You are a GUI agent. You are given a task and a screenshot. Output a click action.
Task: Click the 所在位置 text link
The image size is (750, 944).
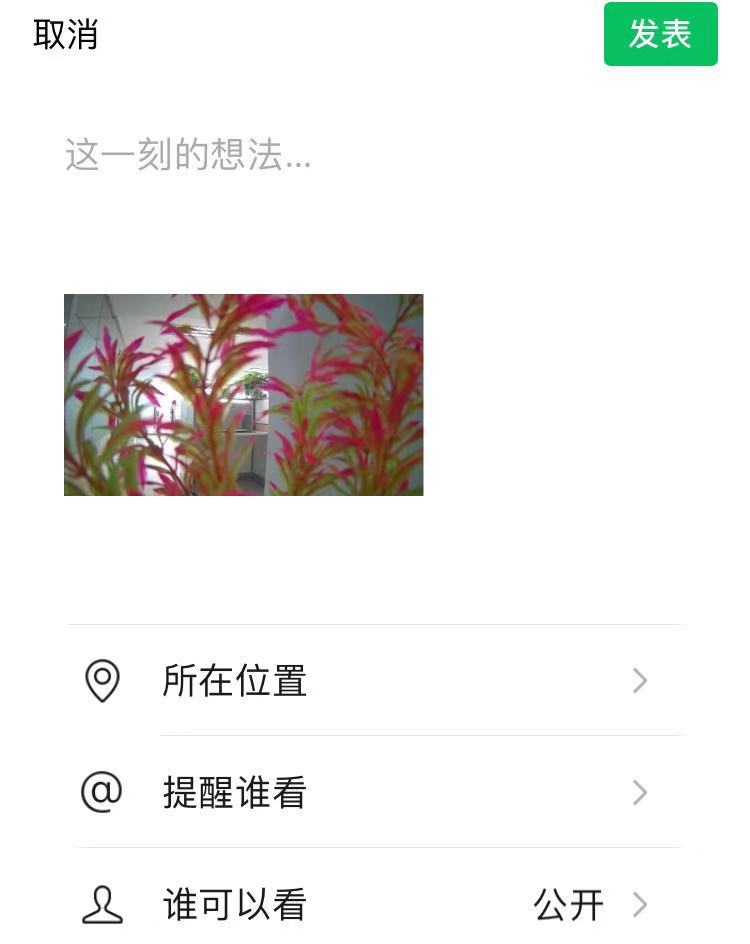[234, 681]
